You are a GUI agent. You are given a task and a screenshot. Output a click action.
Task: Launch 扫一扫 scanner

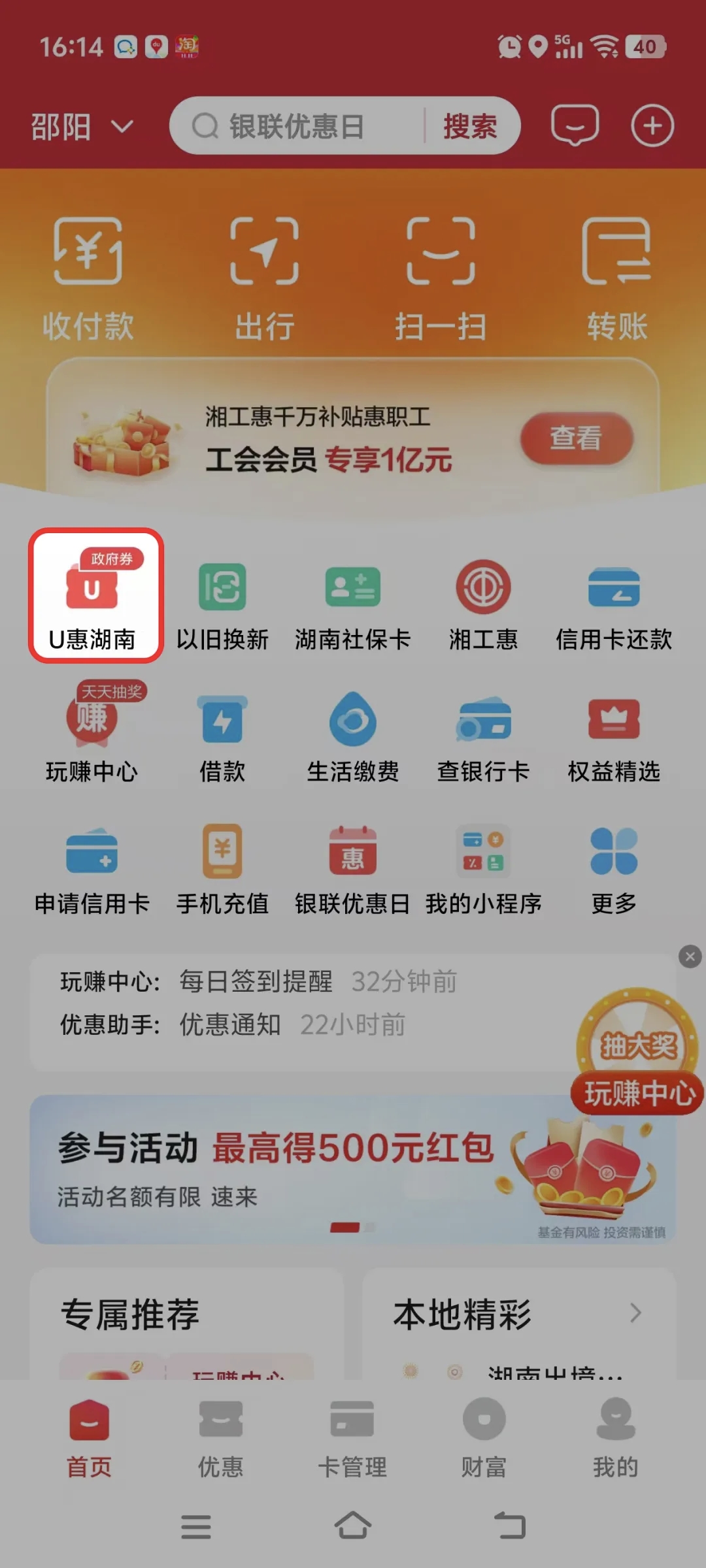pyautogui.click(x=441, y=278)
